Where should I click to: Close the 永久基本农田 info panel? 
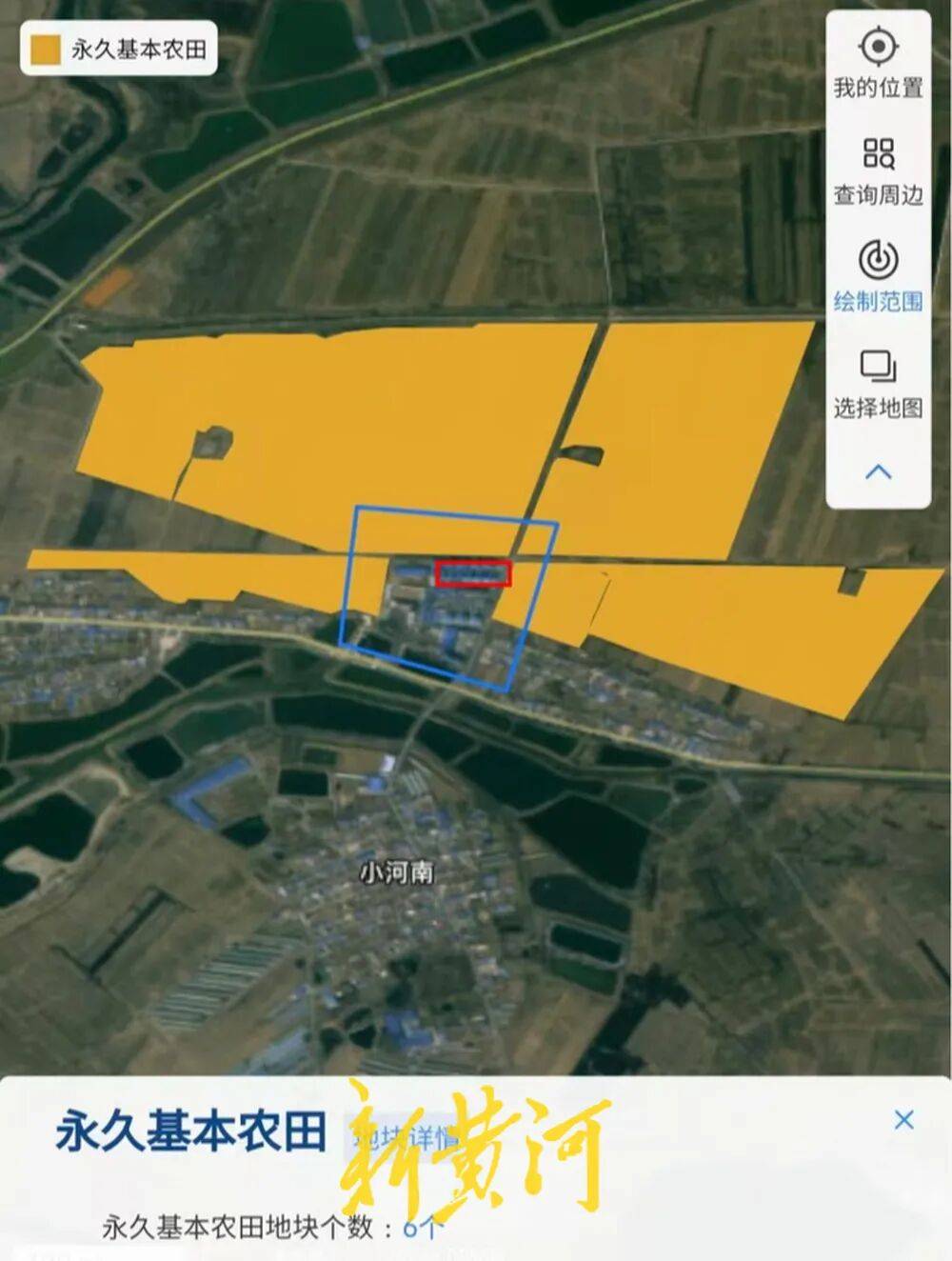tap(903, 1120)
